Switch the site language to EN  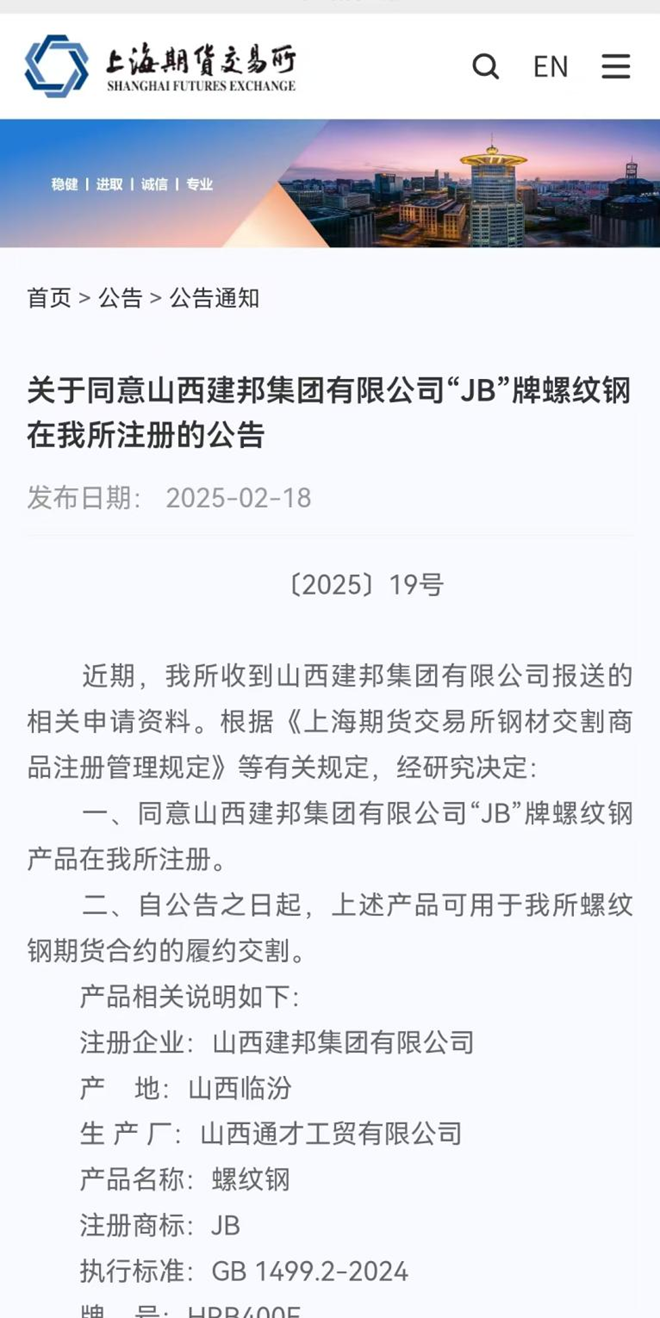point(550,67)
